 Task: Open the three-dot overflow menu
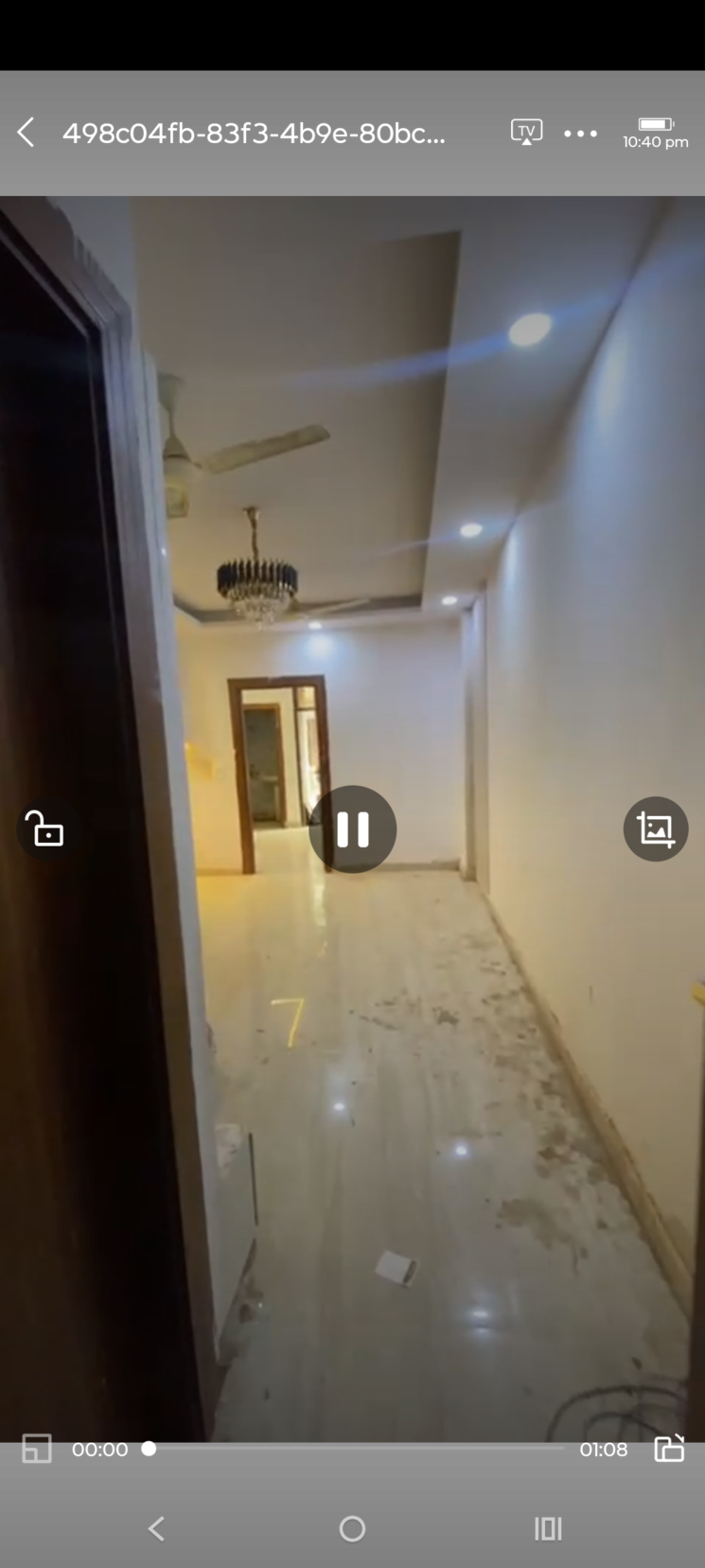580,134
